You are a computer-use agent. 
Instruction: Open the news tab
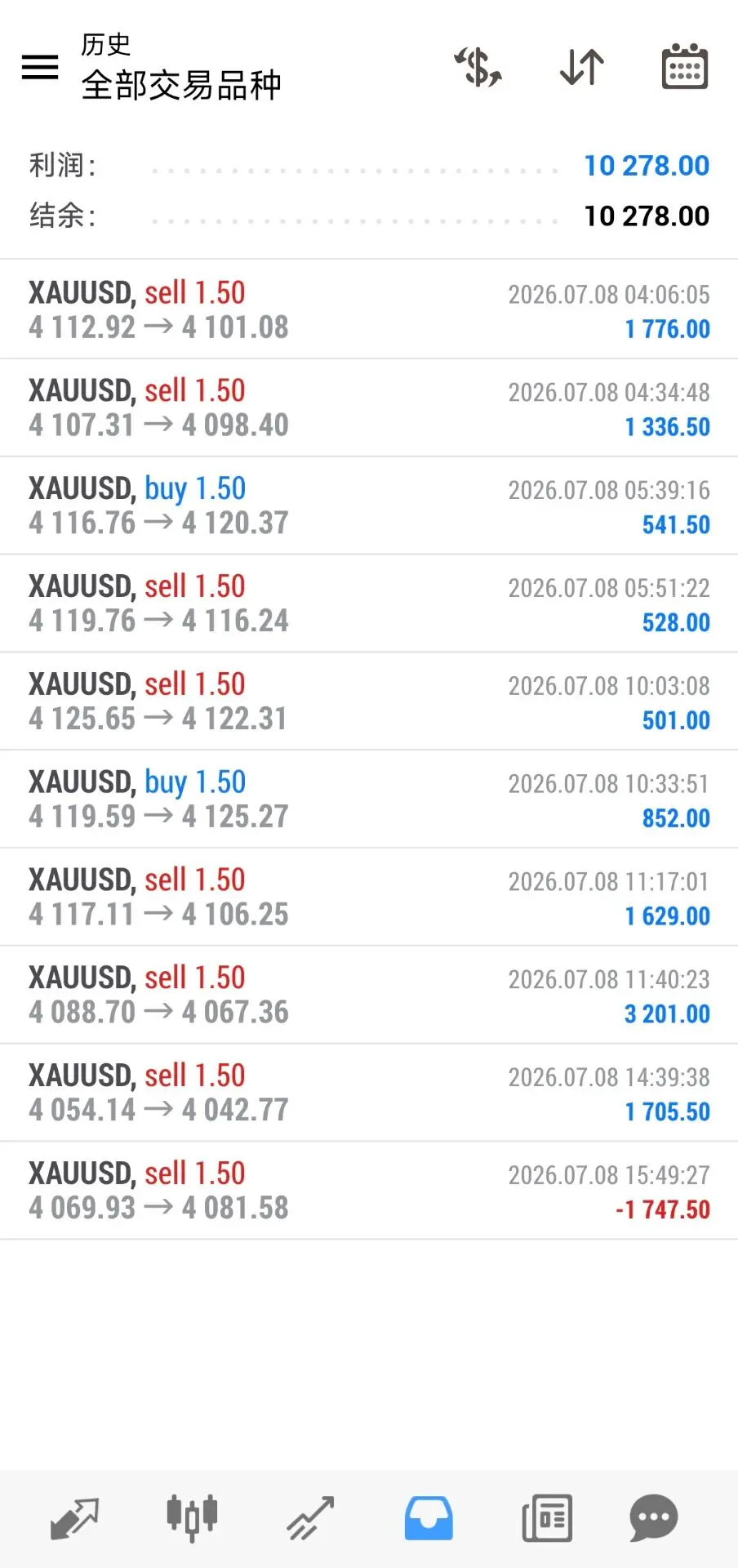(x=547, y=1518)
